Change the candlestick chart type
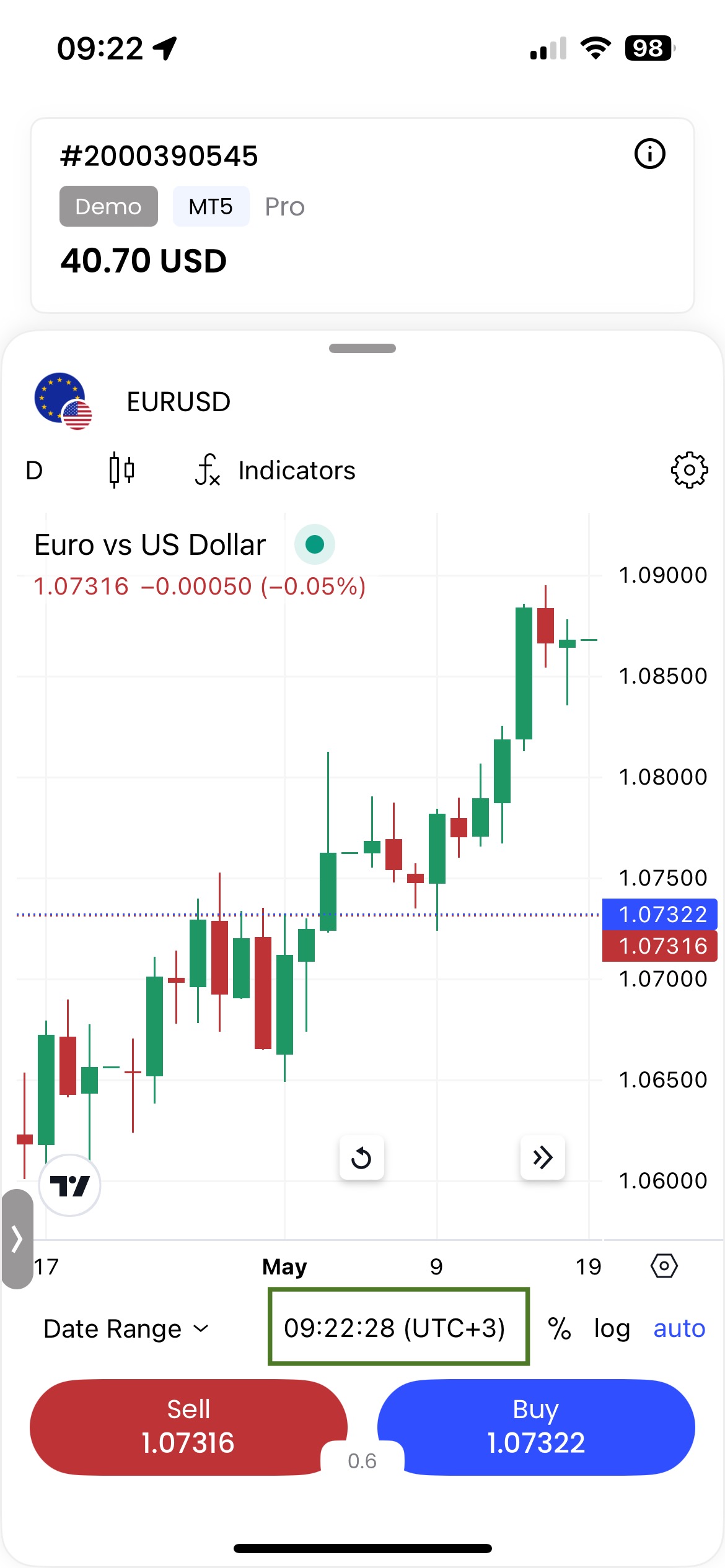This screenshot has width=725, height=1568. (122, 471)
